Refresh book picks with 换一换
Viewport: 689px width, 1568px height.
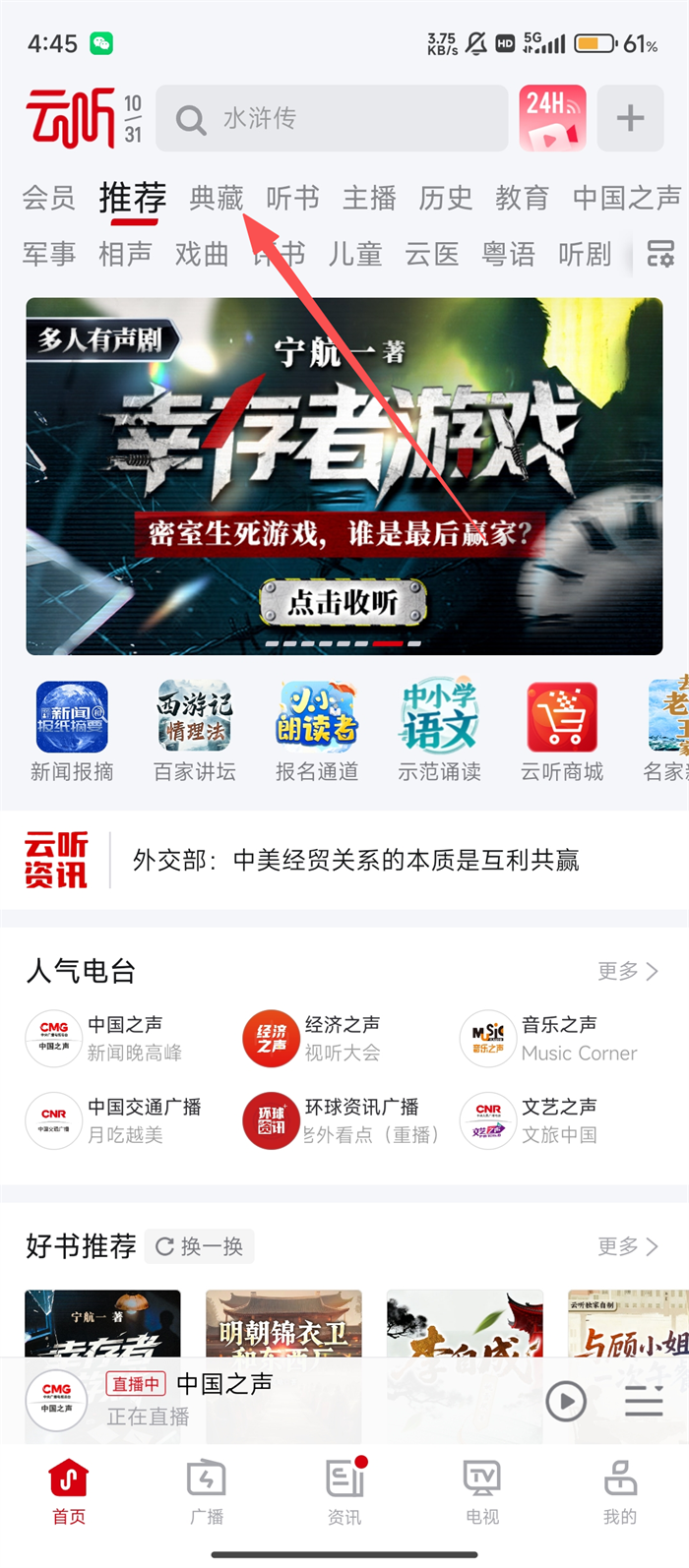(x=200, y=1246)
